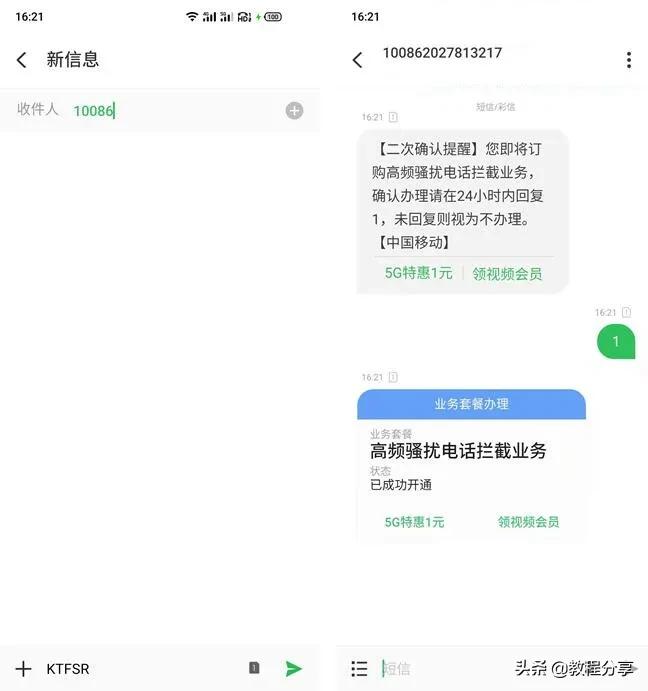Open the attachment plus menu beside KTFSR
Screen dimensions: 648x691
point(23,668)
